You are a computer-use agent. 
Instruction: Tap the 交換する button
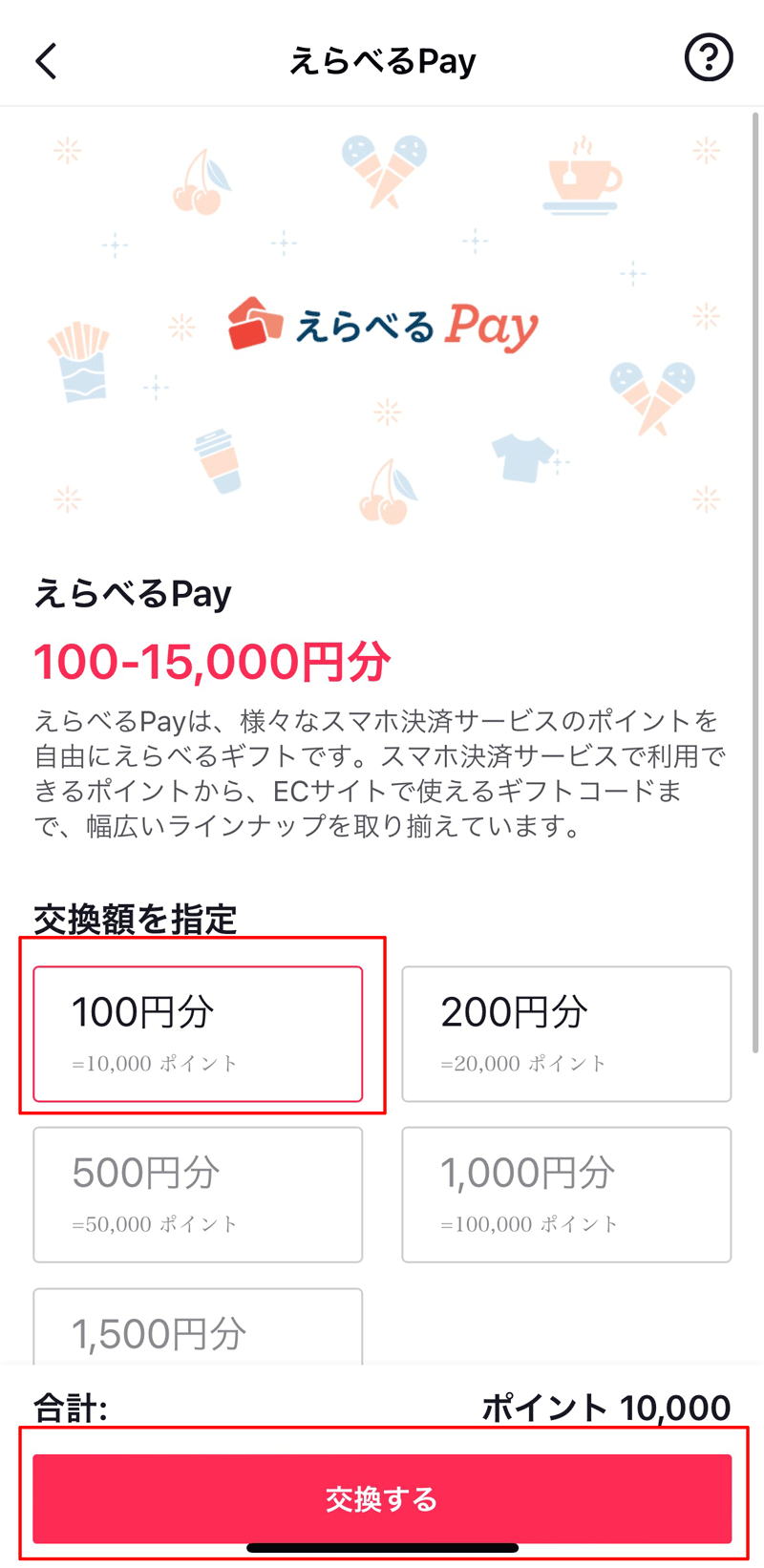382,1499
